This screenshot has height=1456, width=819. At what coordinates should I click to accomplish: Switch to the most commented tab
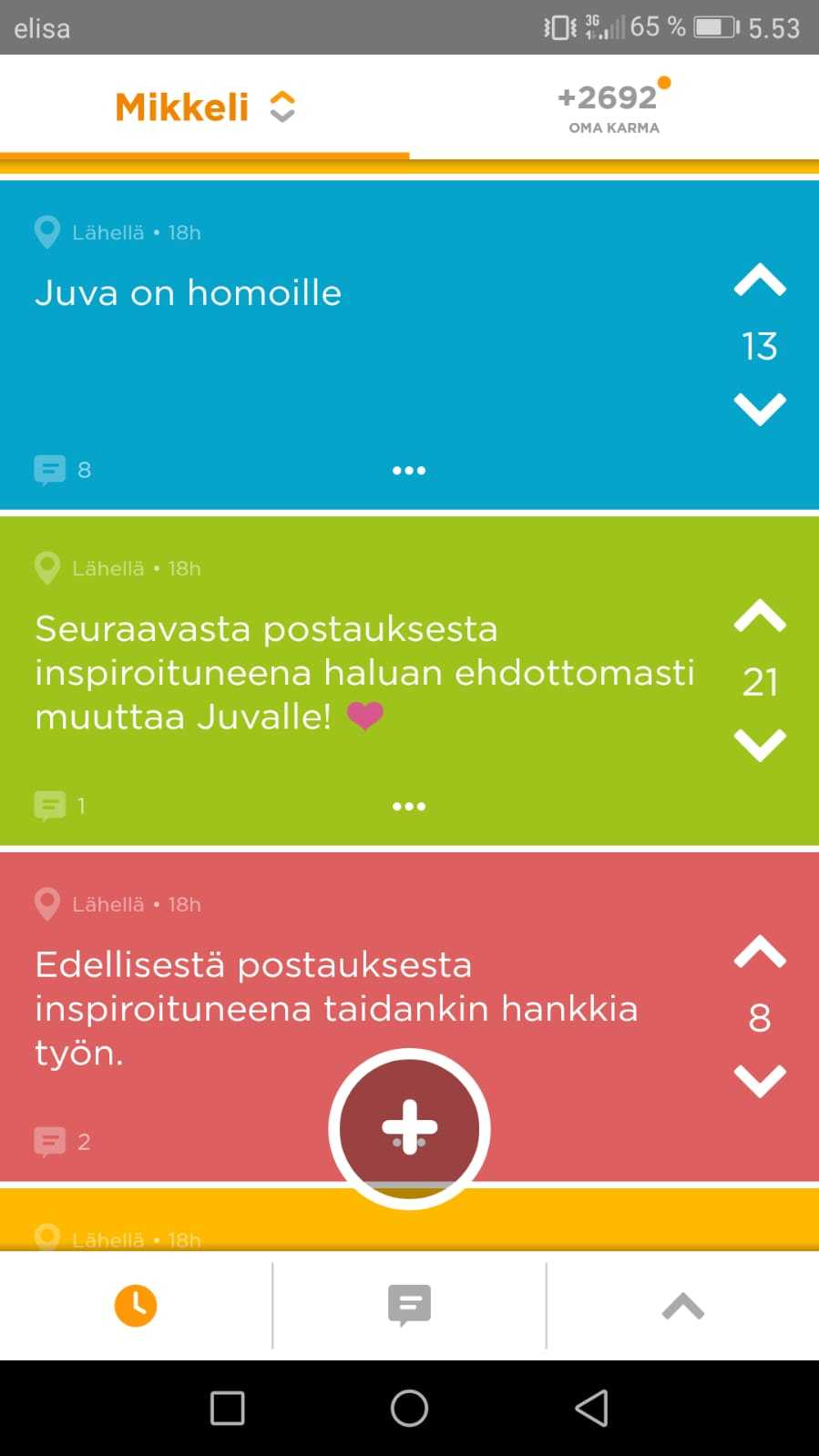click(x=409, y=1306)
